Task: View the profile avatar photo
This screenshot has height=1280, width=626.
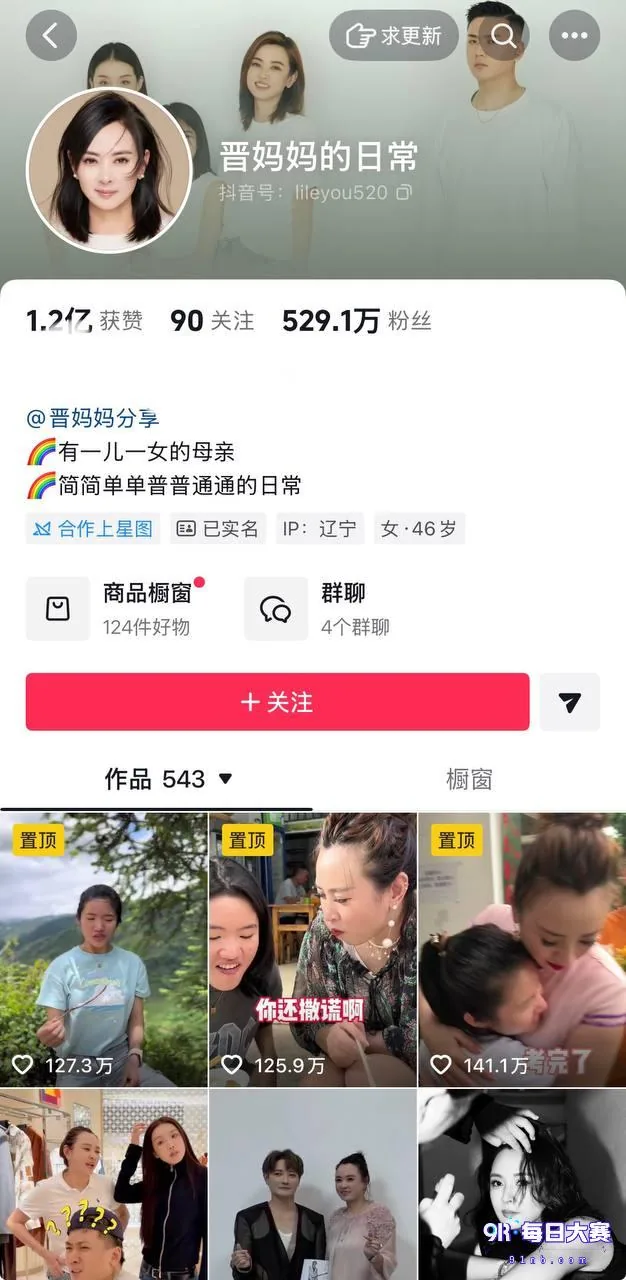Action: (109, 171)
